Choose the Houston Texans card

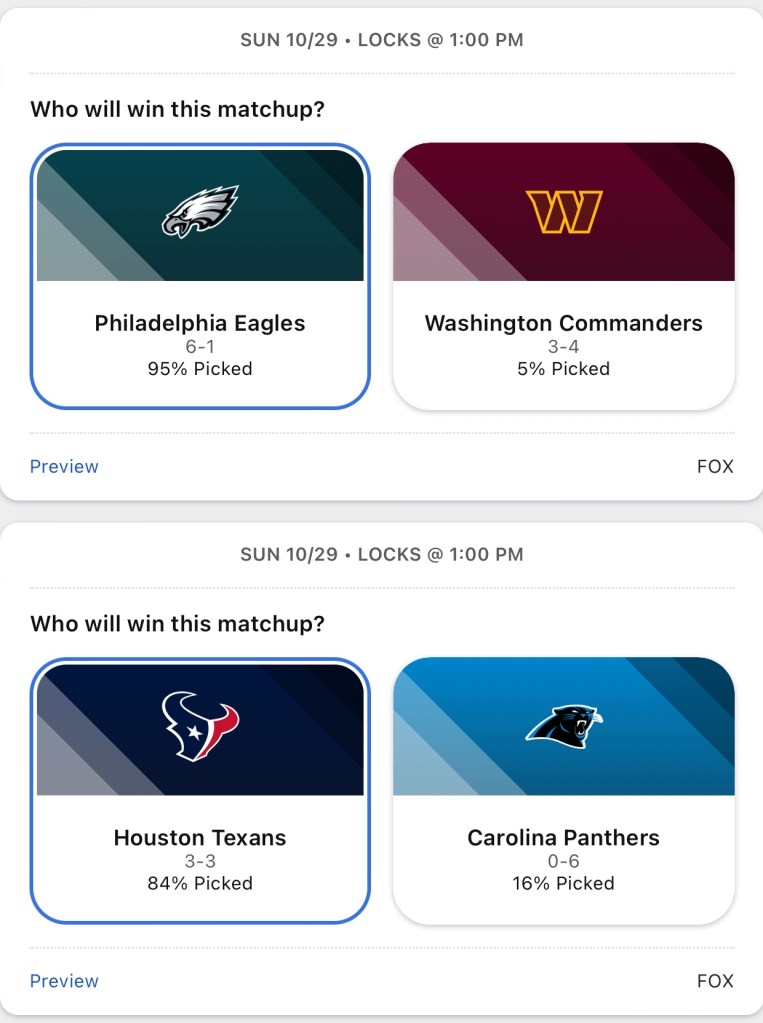click(x=200, y=790)
